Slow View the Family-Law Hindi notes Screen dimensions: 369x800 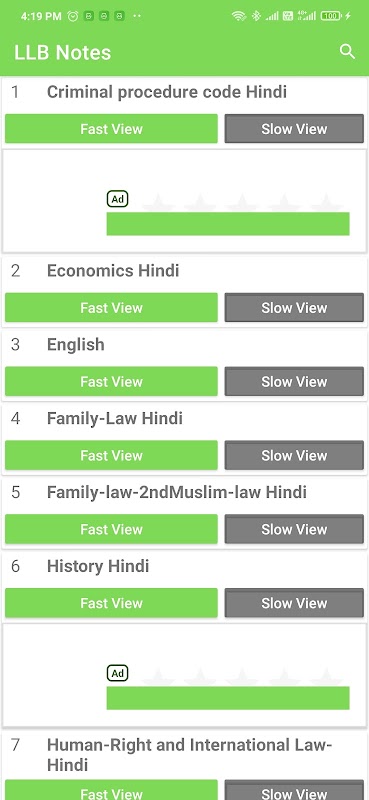(x=294, y=455)
